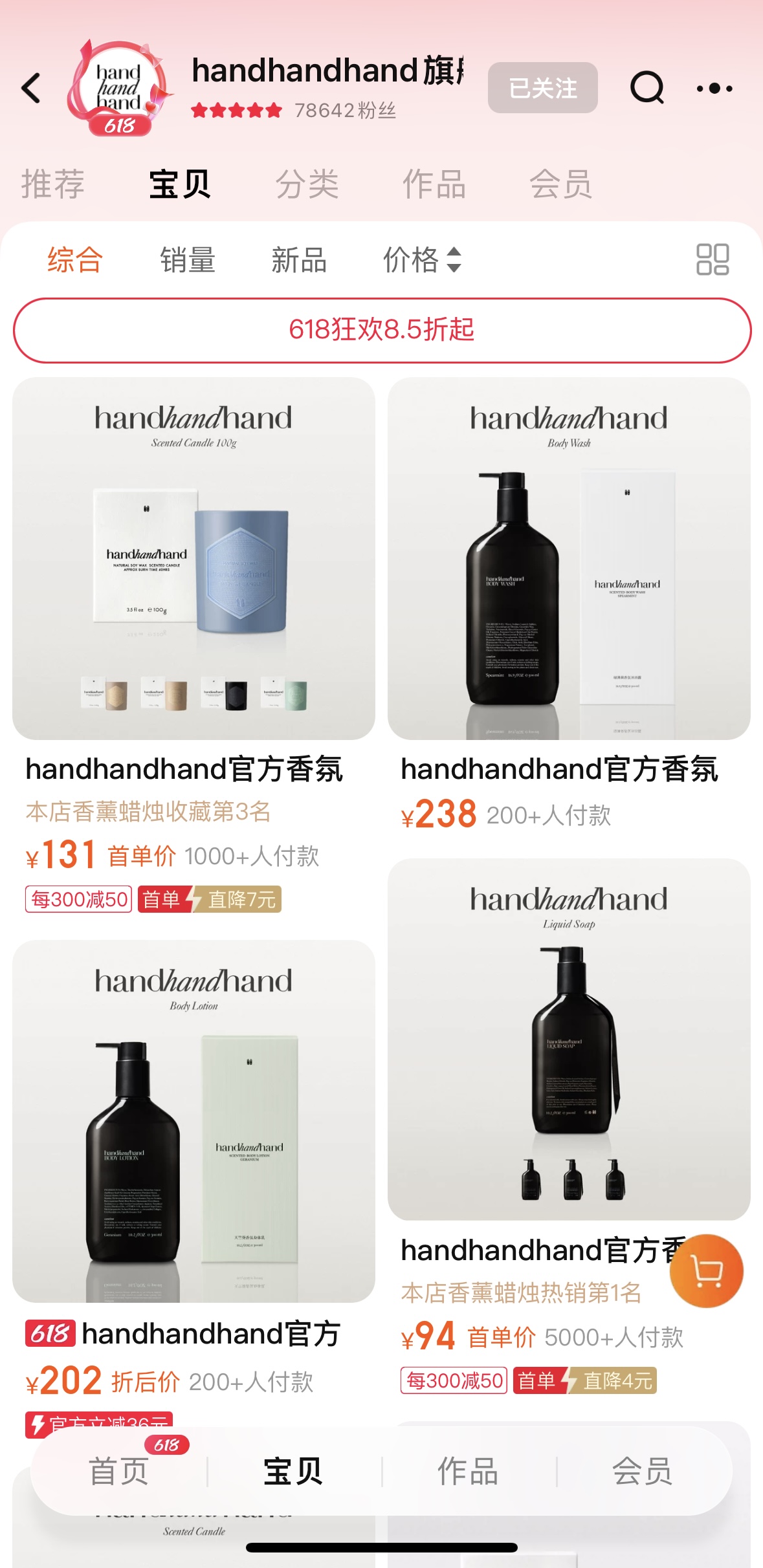The image size is (763, 1568).
Task: Open the Scented Candle 100g product at ¥131
Action: click(194, 559)
